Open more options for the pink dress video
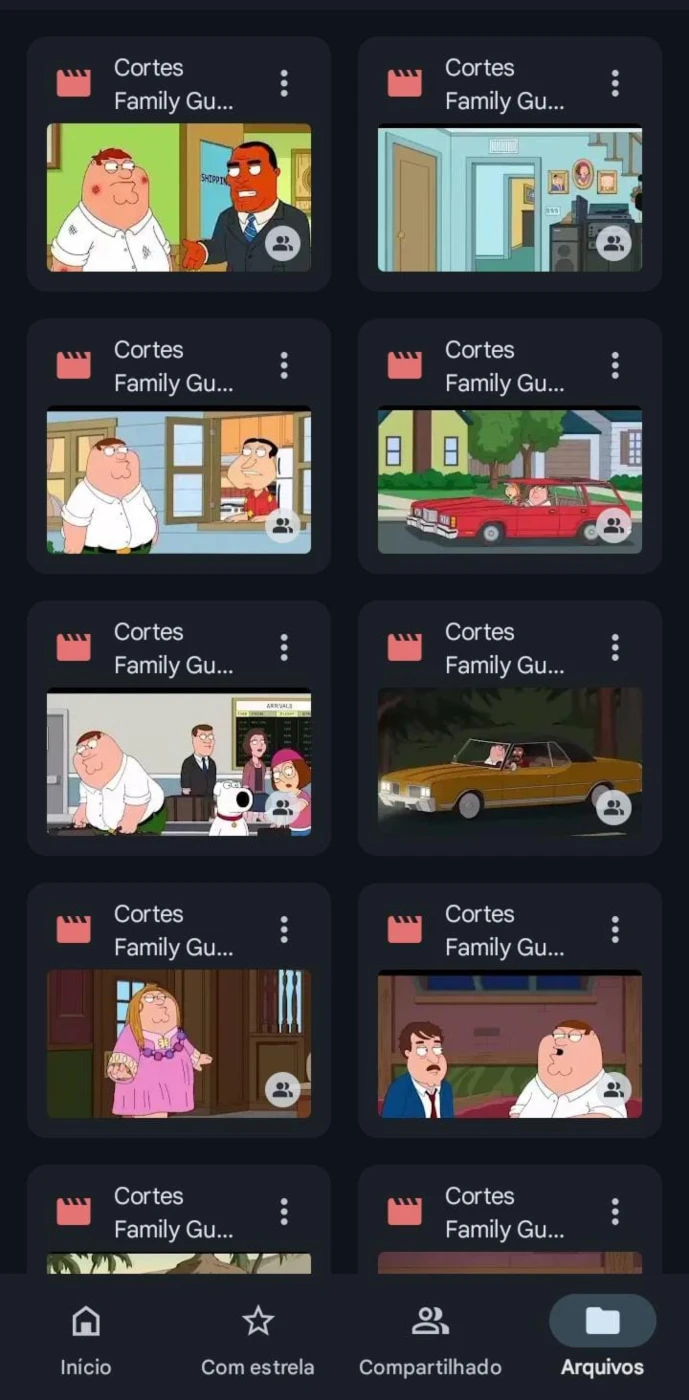689x1400 pixels. (284, 930)
